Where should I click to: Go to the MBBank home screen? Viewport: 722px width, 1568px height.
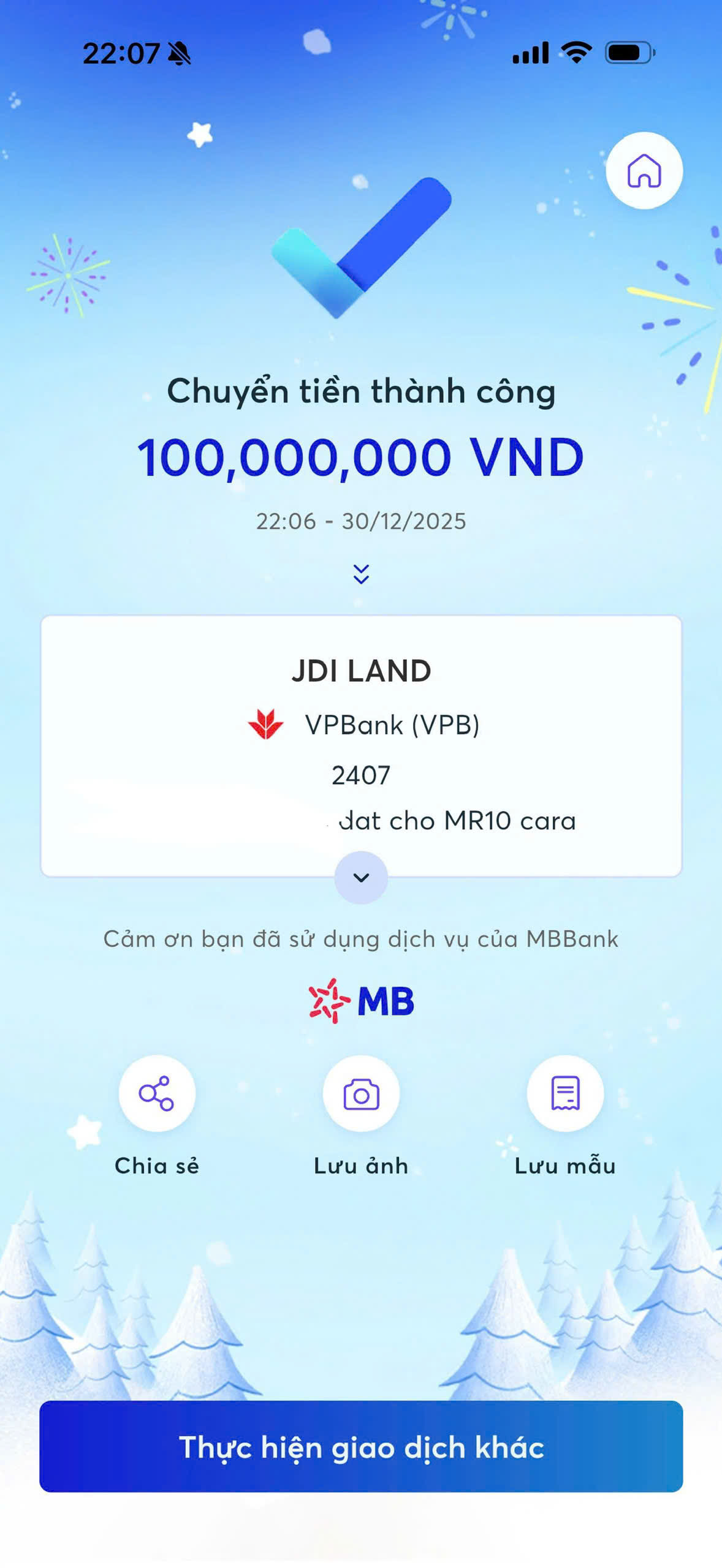[644, 170]
